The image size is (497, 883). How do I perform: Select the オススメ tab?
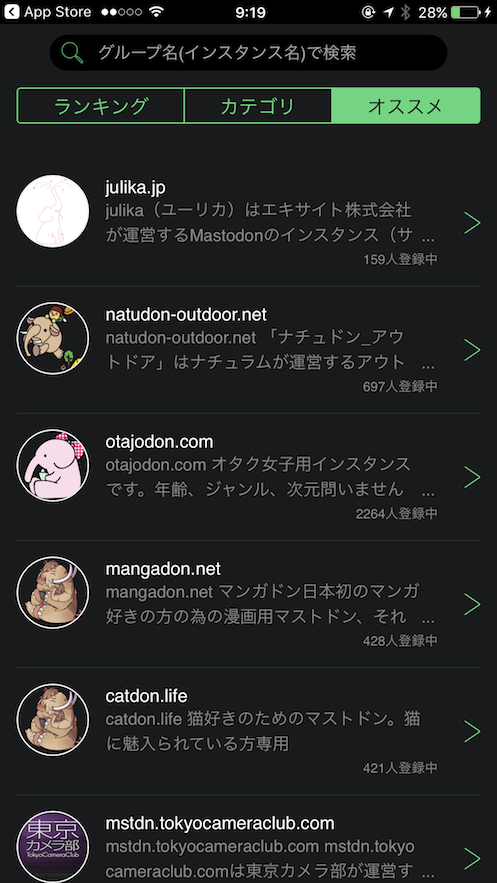(x=405, y=105)
